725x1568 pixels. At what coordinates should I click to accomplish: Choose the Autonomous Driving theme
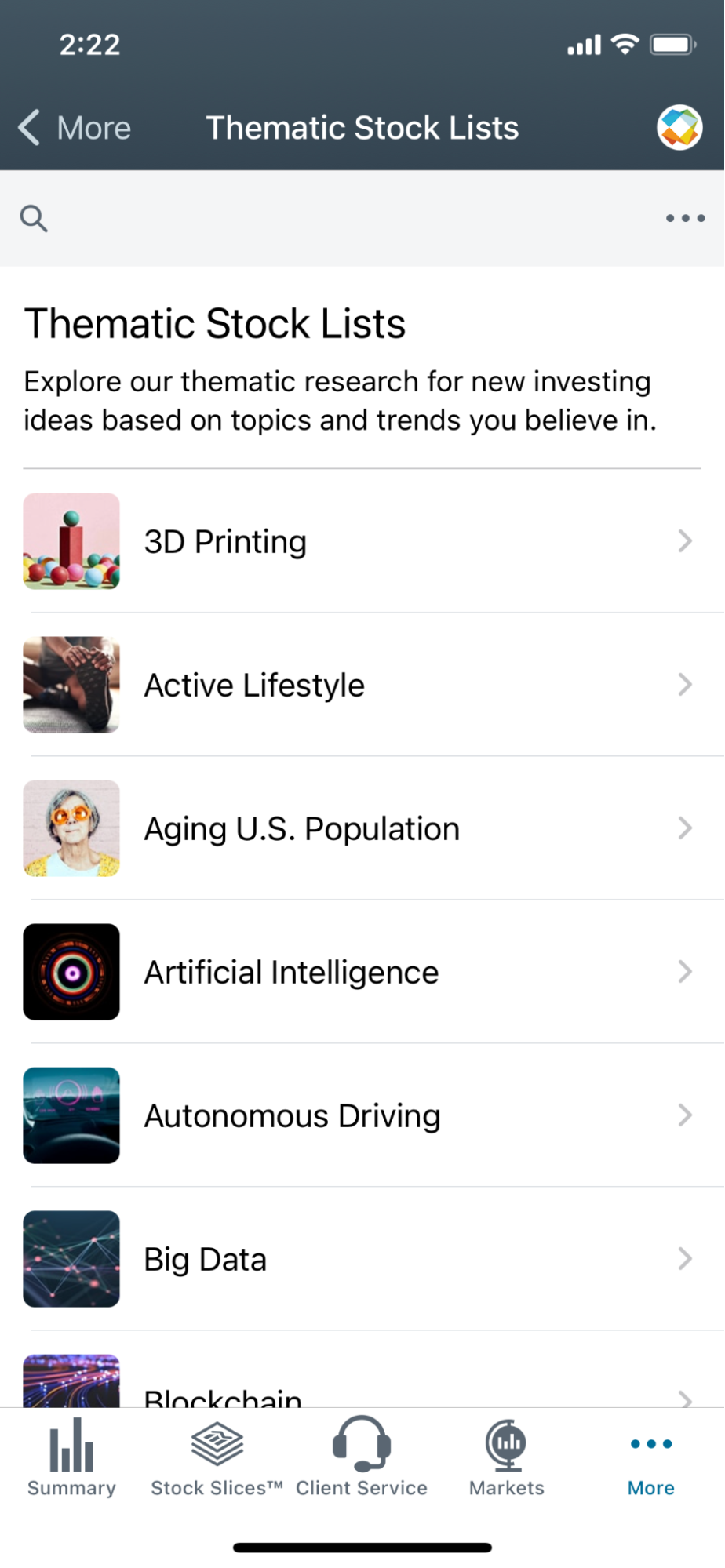pos(362,1115)
